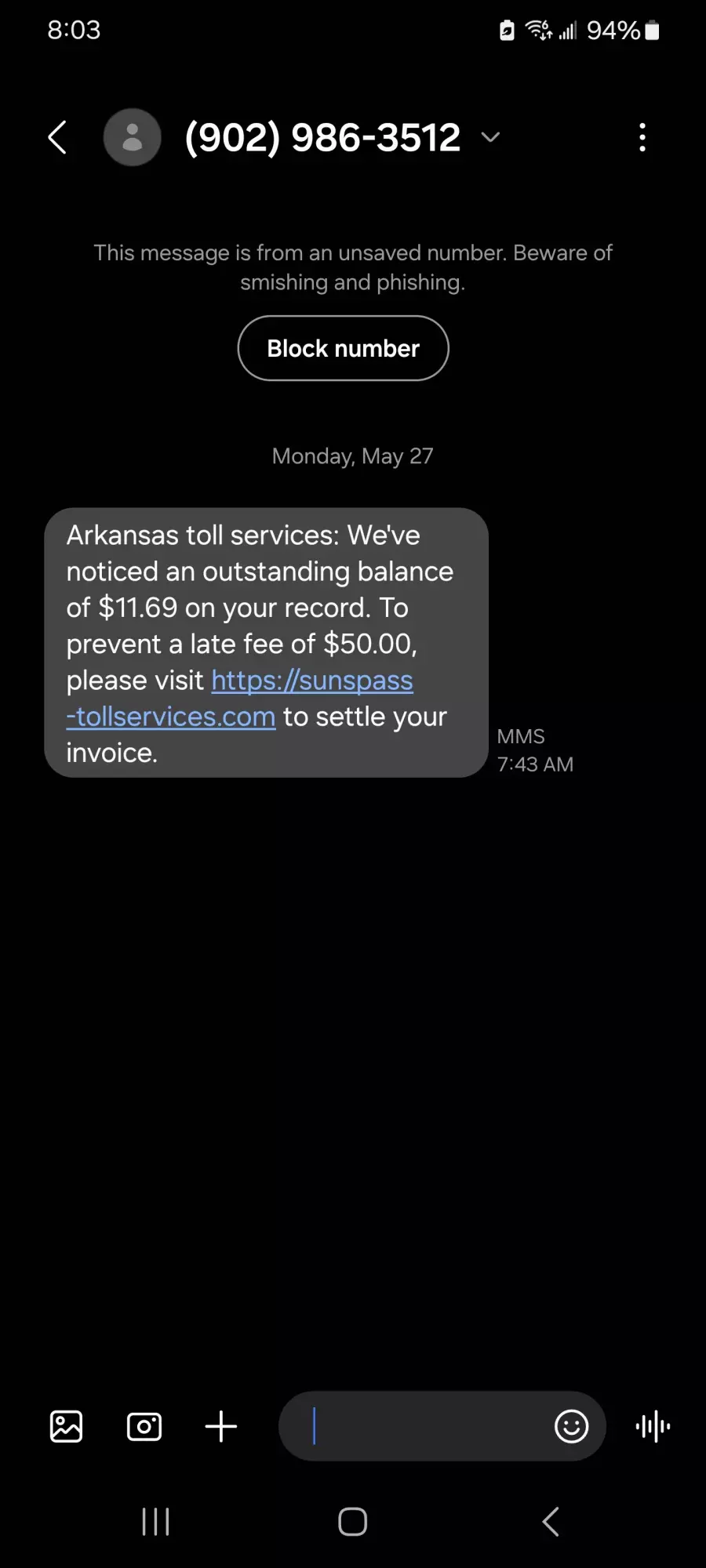The width and height of the screenshot is (706, 1568).
Task: Open the gallery image picker
Action: 67,1426
